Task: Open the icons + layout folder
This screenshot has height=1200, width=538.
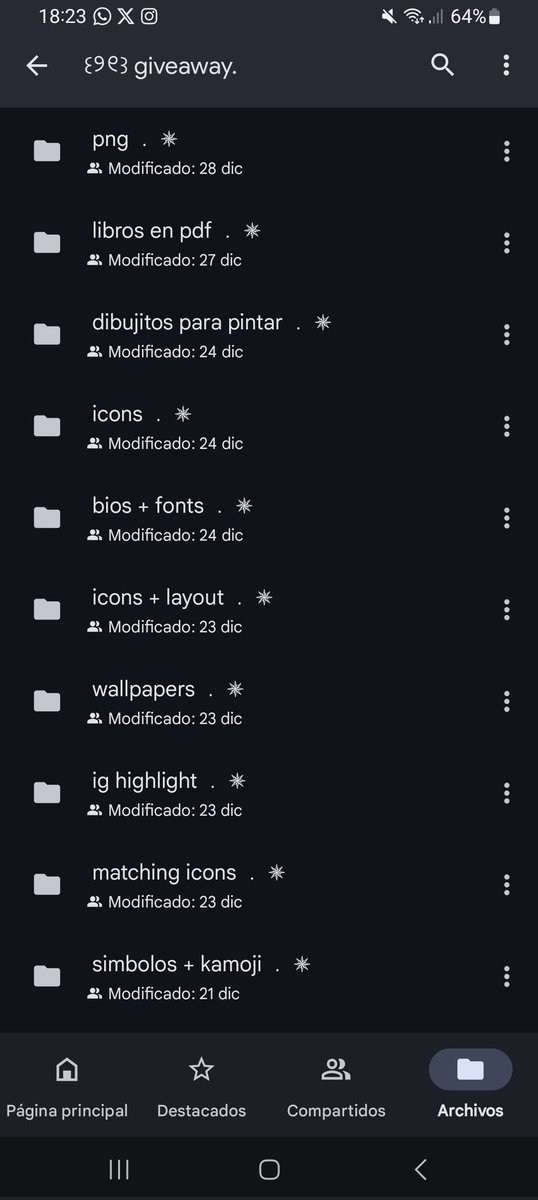Action: tap(269, 610)
